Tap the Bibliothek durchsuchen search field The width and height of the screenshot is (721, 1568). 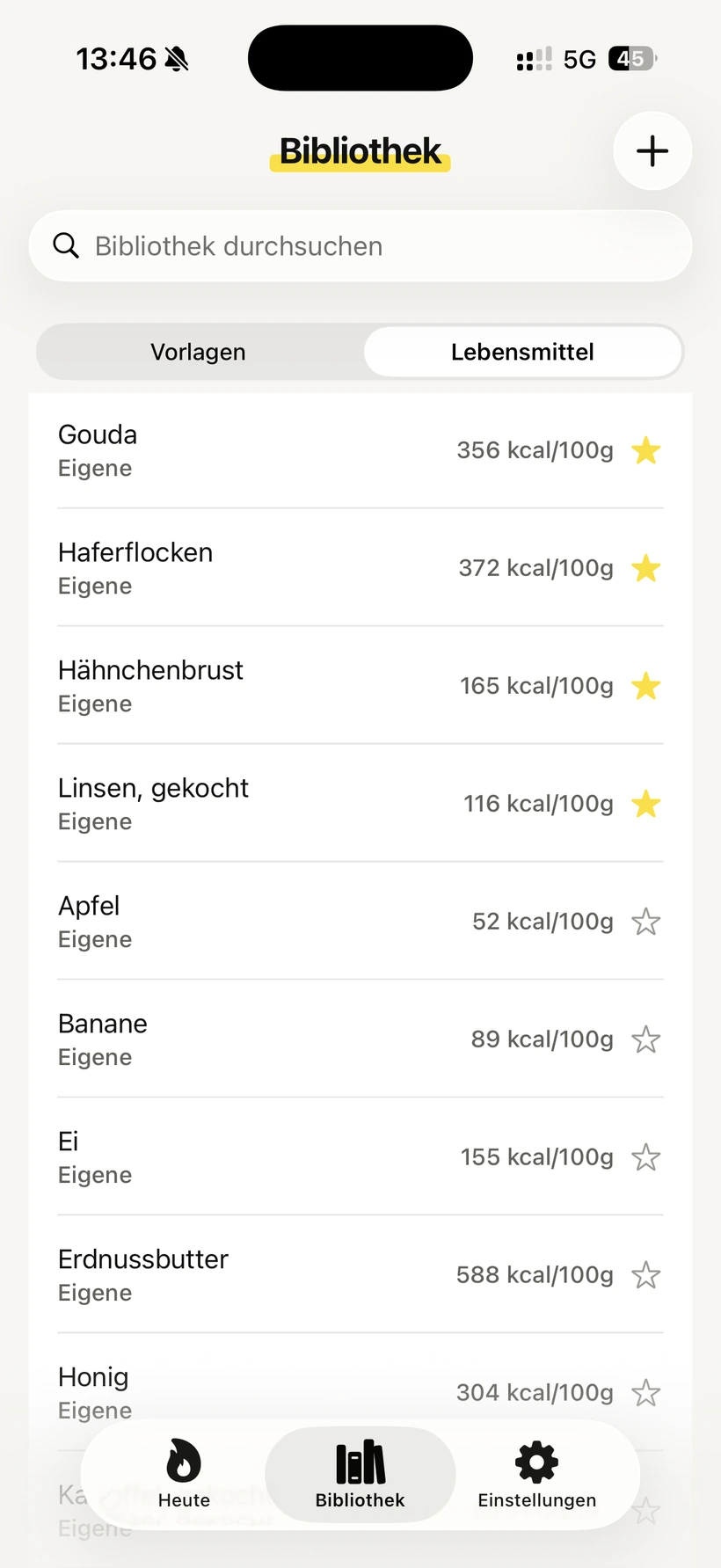360,246
